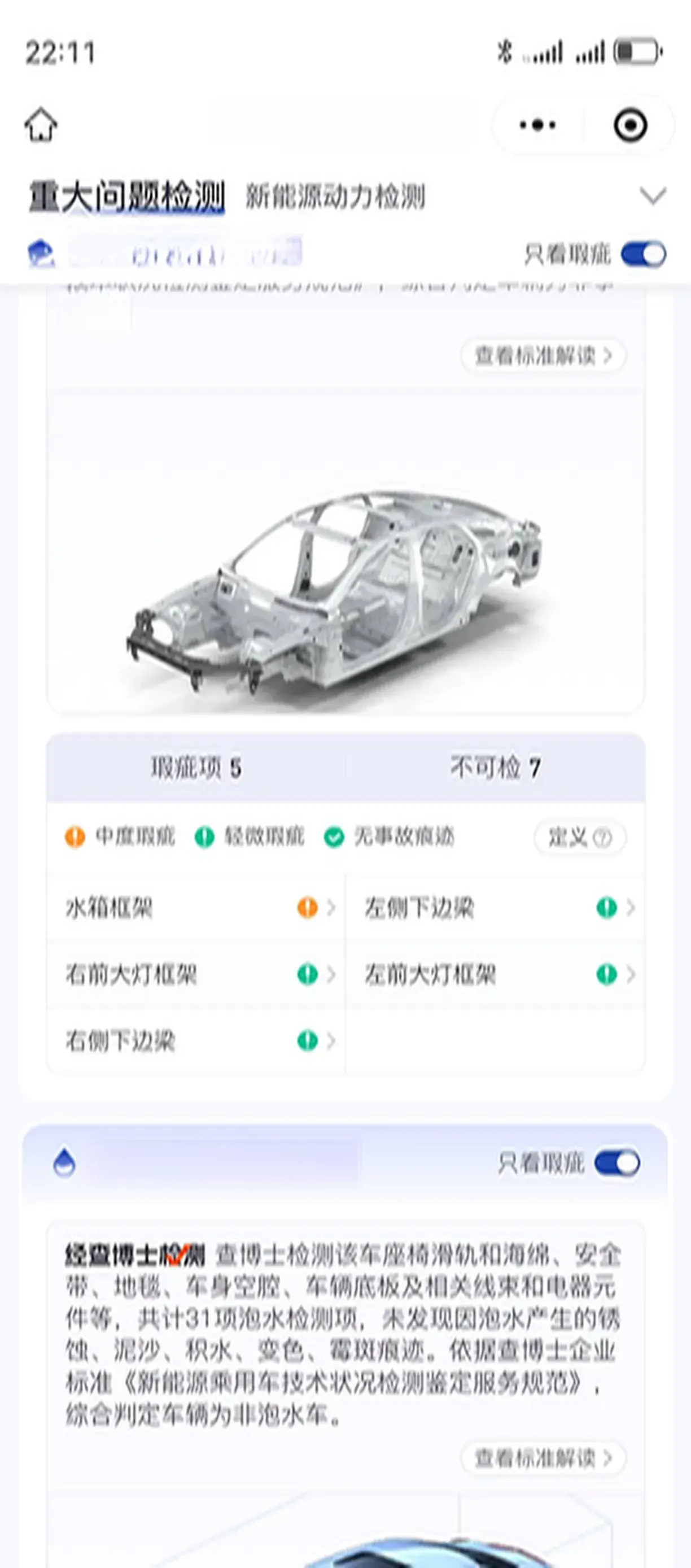Image resolution: width=691 pixels, height=1568 pixels.
Task: Select the 瑕疵项 5 tab
Action: pyautogui.click(x=196, y=768)
